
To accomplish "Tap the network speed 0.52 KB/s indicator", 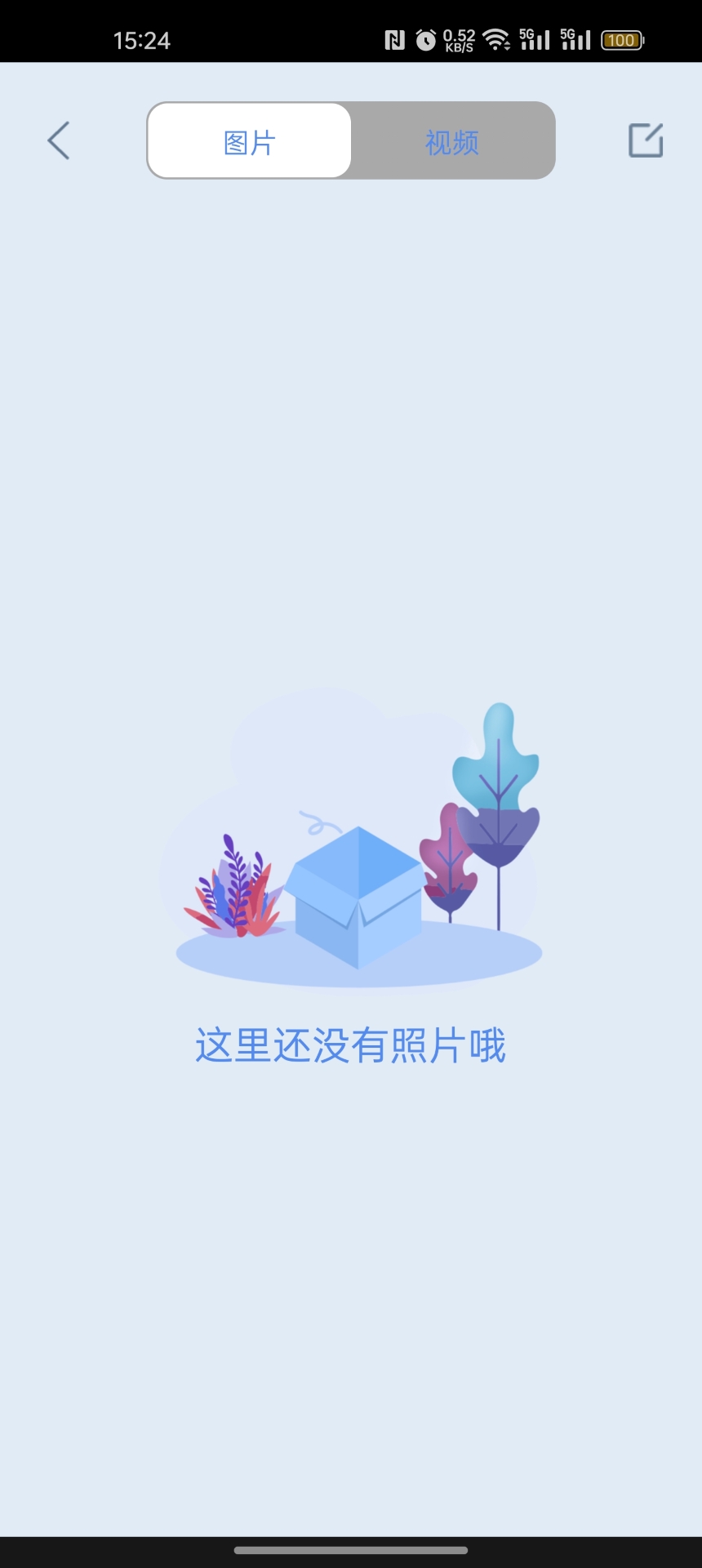I will (459, 39).
